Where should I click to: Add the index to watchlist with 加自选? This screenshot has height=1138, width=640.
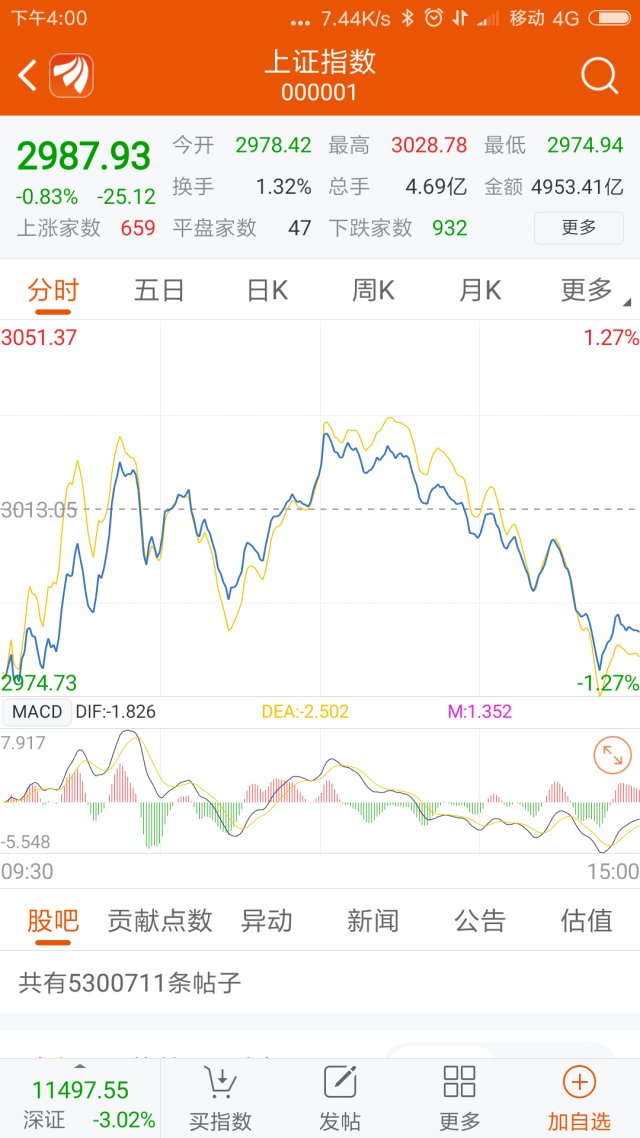[x=579, y=1099]
